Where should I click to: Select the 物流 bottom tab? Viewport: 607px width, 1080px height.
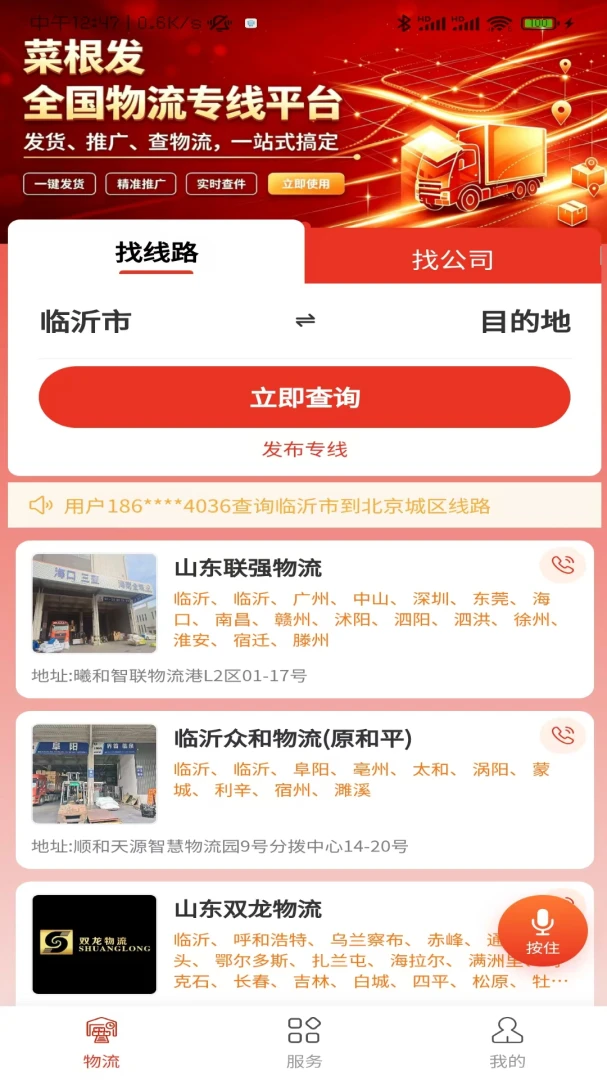pos(101,1042)
